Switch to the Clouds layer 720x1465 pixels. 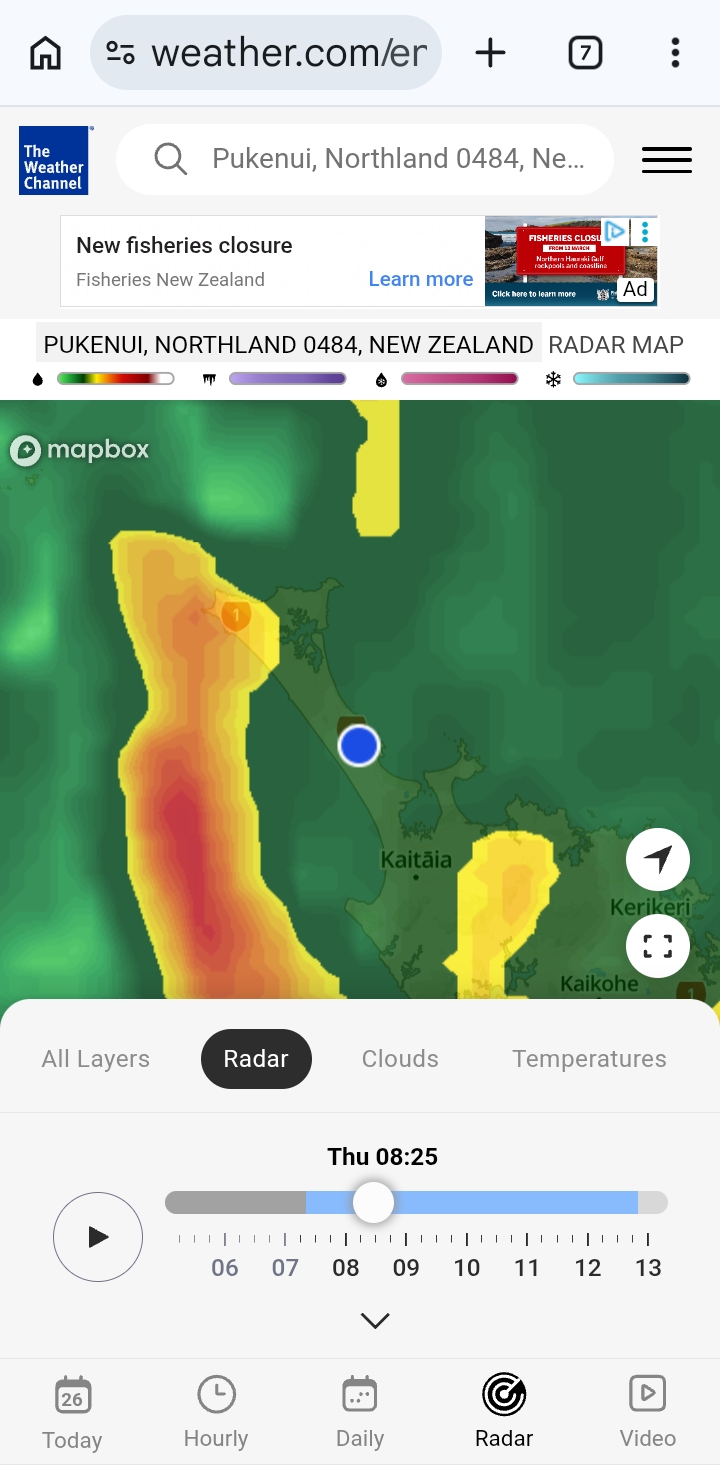point(400,1059)
